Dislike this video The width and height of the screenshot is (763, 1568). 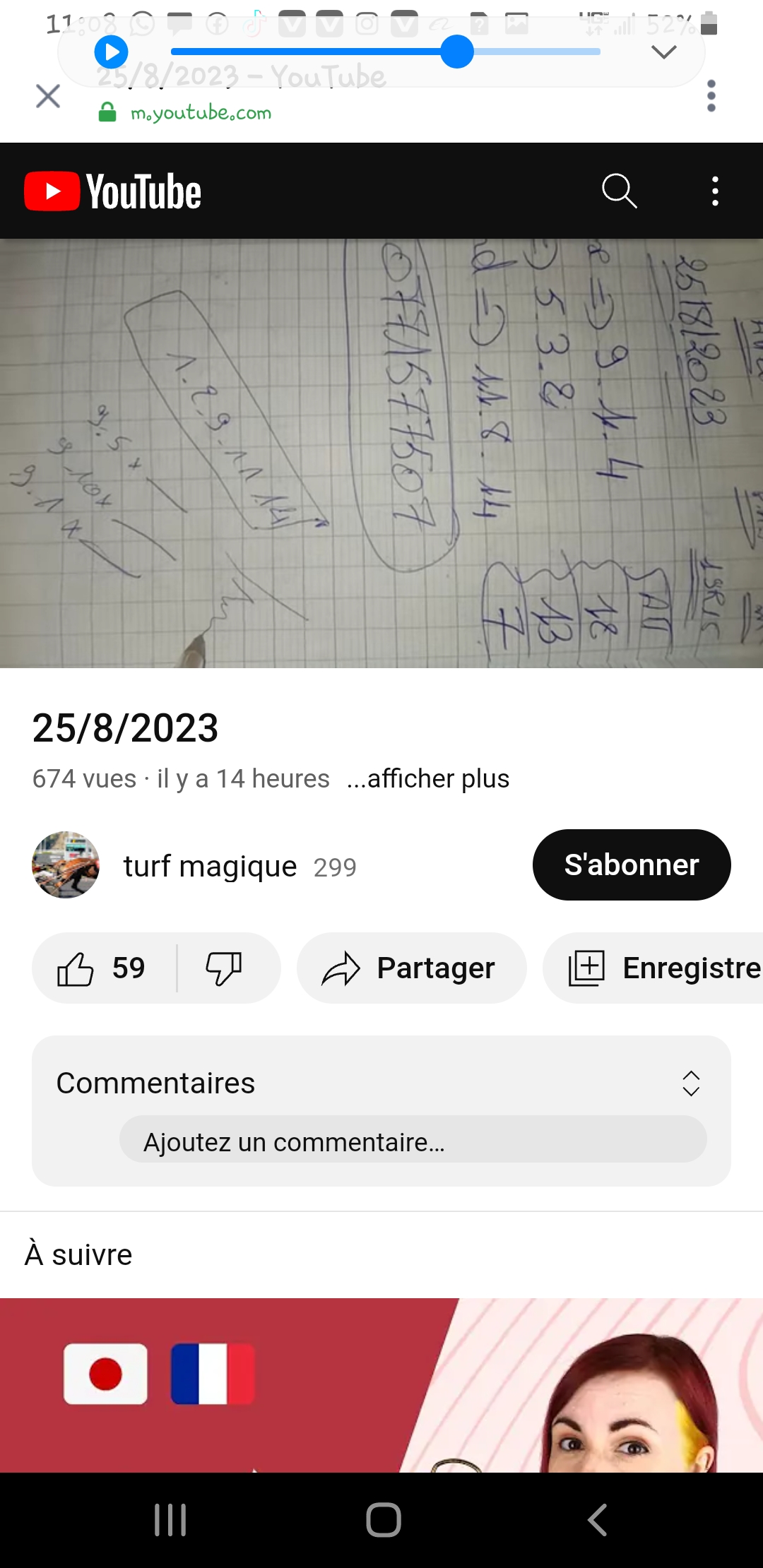[224, 968]
